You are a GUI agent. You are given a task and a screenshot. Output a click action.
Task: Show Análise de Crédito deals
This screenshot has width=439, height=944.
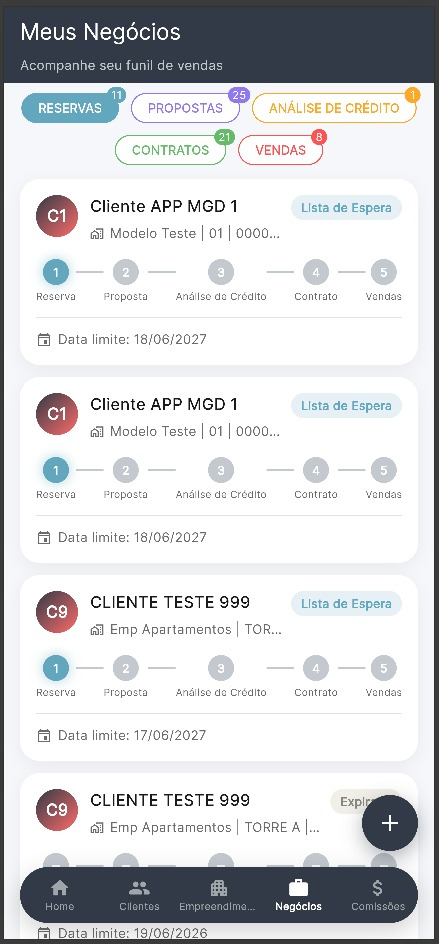[x=334, y=108]
